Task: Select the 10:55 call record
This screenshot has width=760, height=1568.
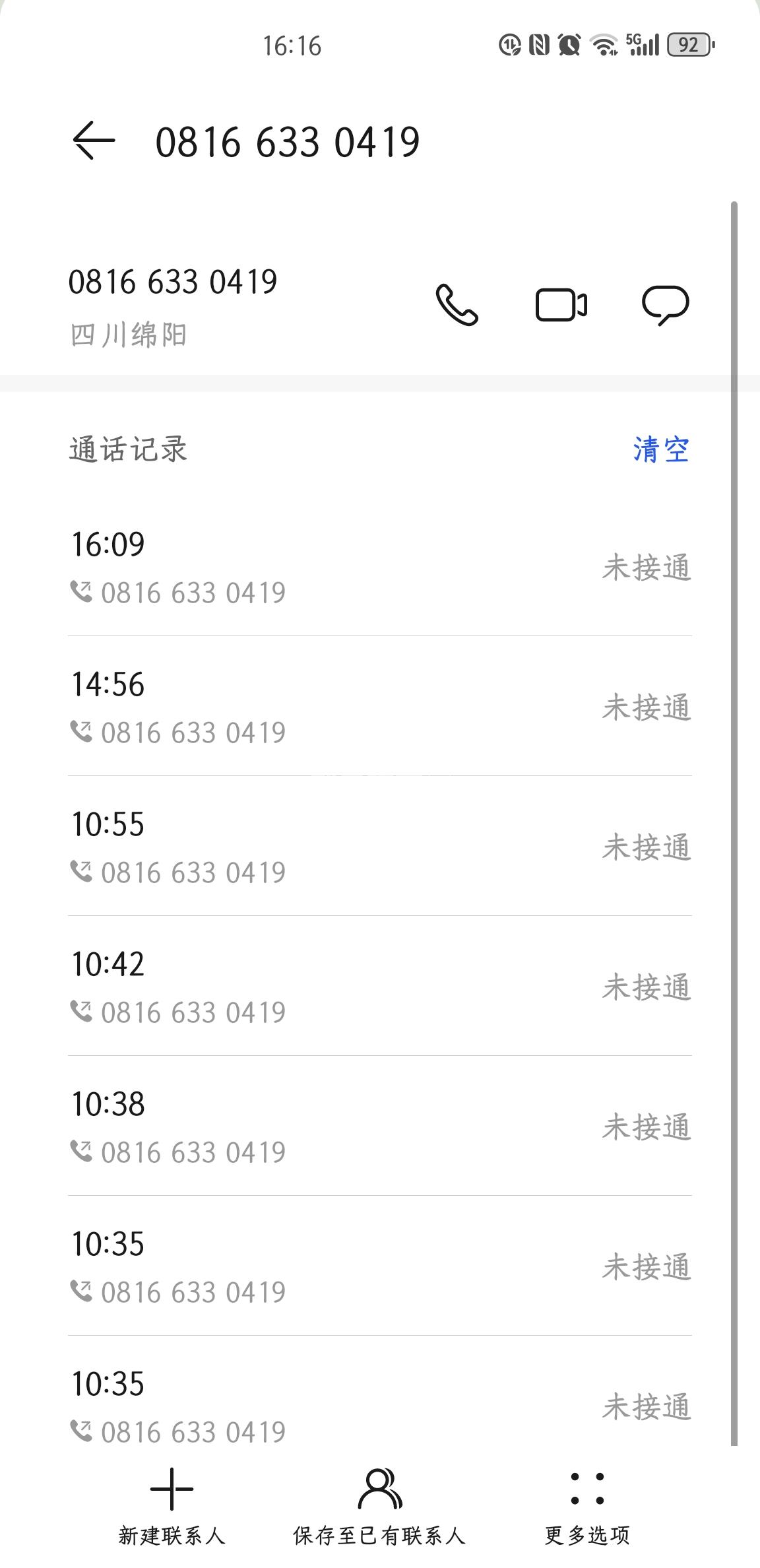Action: tap(379, 847)
